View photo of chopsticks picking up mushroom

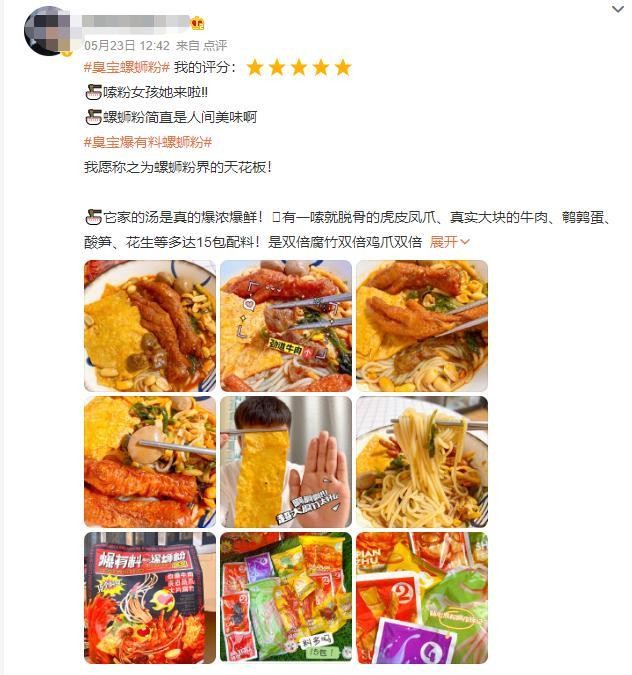pos(149,461)
